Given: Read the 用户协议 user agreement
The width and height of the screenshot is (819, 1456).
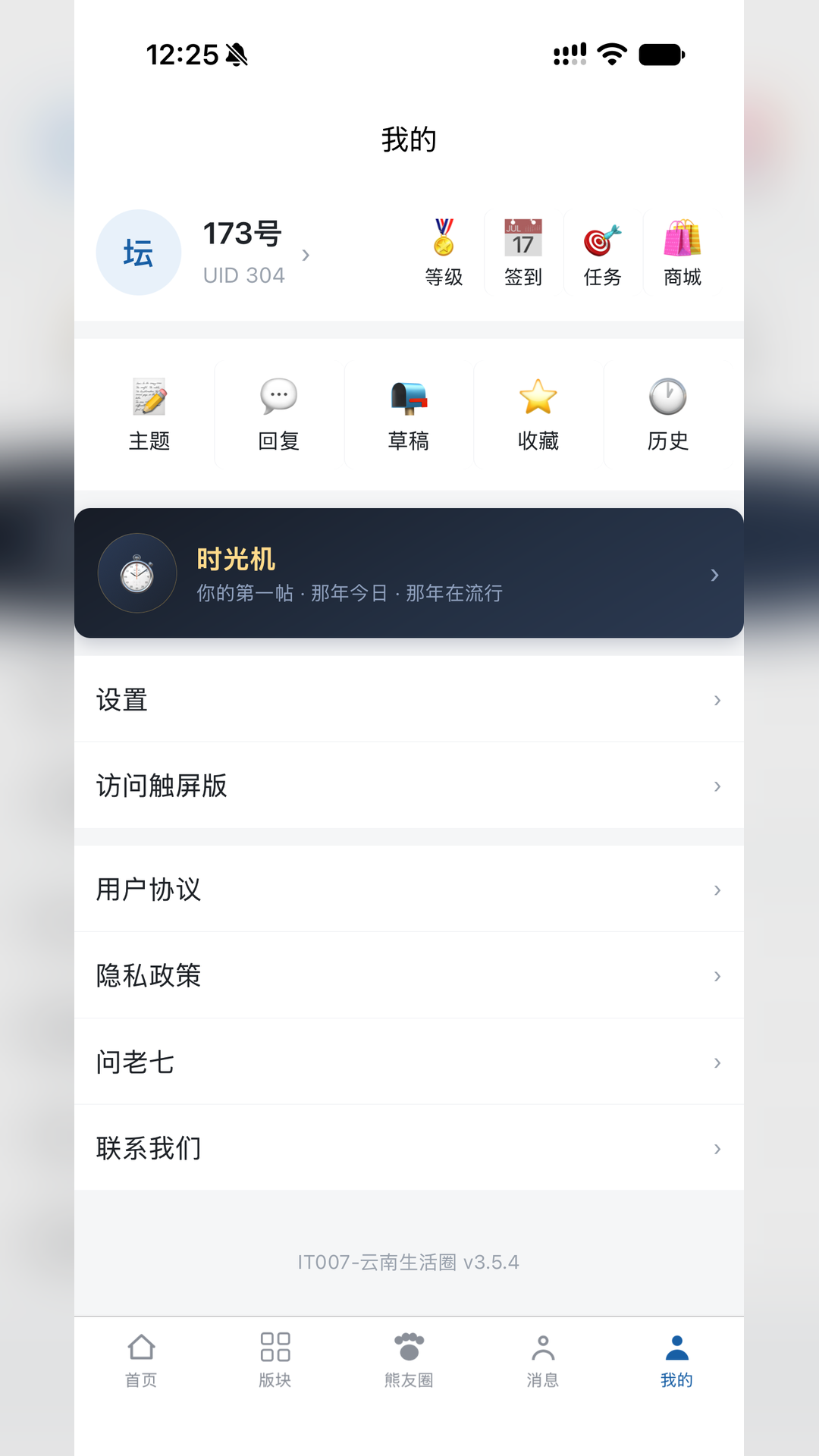Looking at the screenshot, I should tap(409, 889).
